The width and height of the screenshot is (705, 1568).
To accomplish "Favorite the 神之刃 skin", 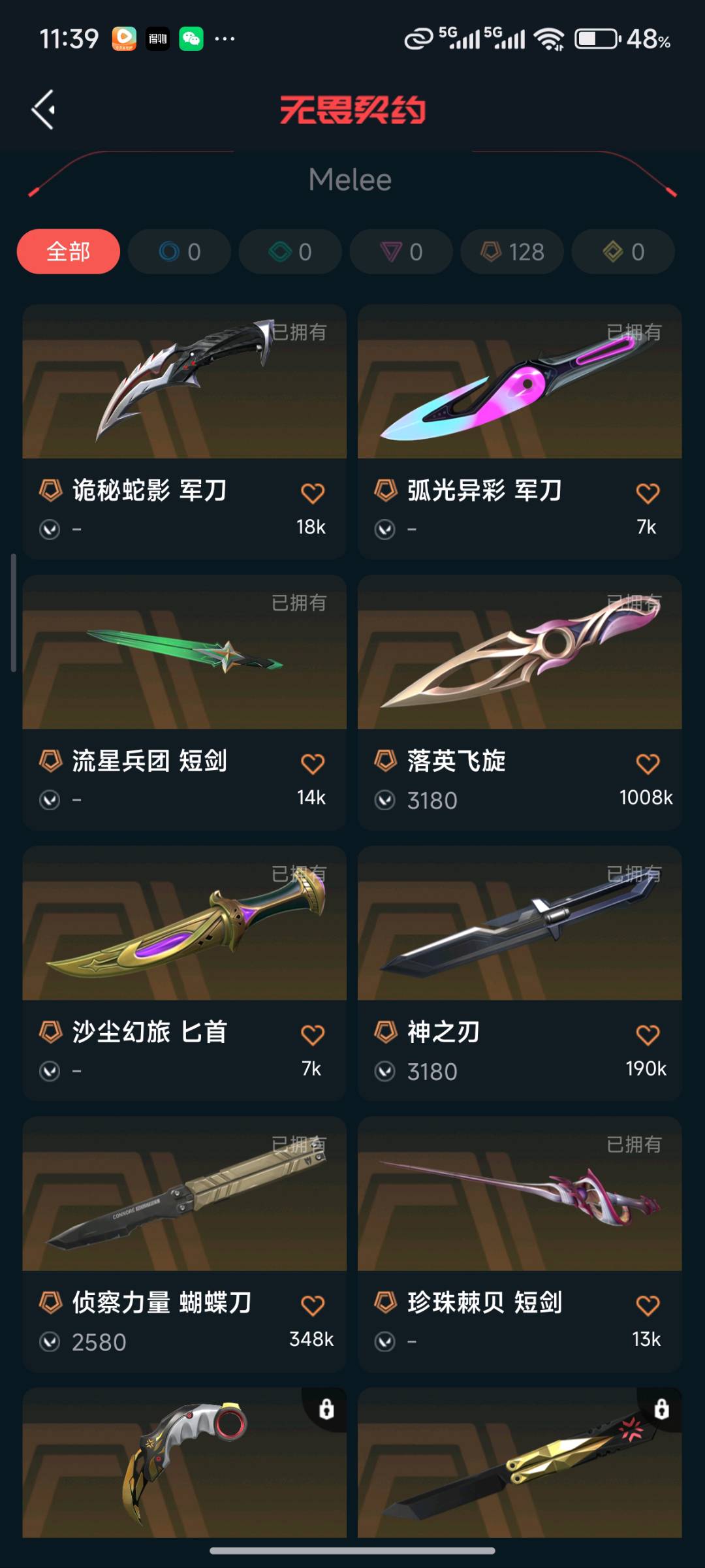I will [648, 1034].
